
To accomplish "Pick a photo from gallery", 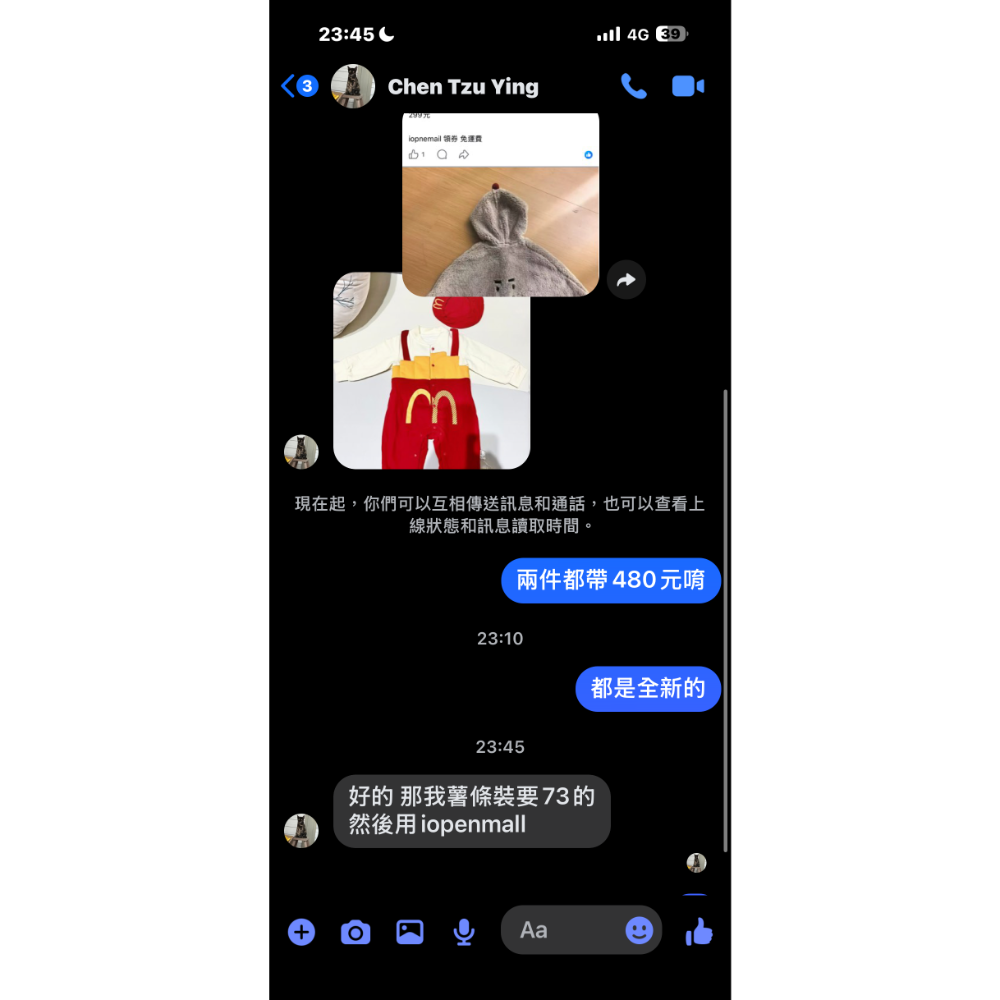I will (x=410, y=932).
